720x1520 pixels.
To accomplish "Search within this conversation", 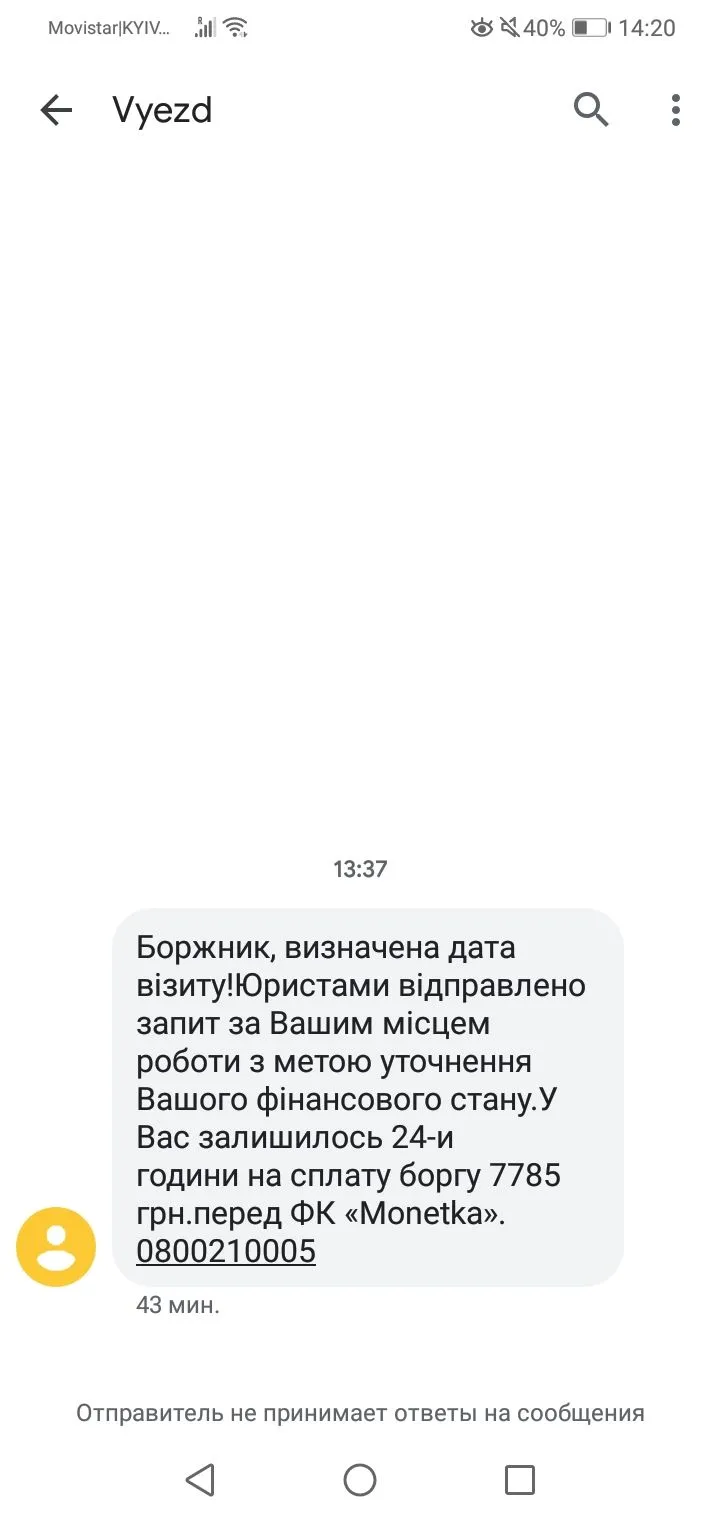I will (591, 110).
